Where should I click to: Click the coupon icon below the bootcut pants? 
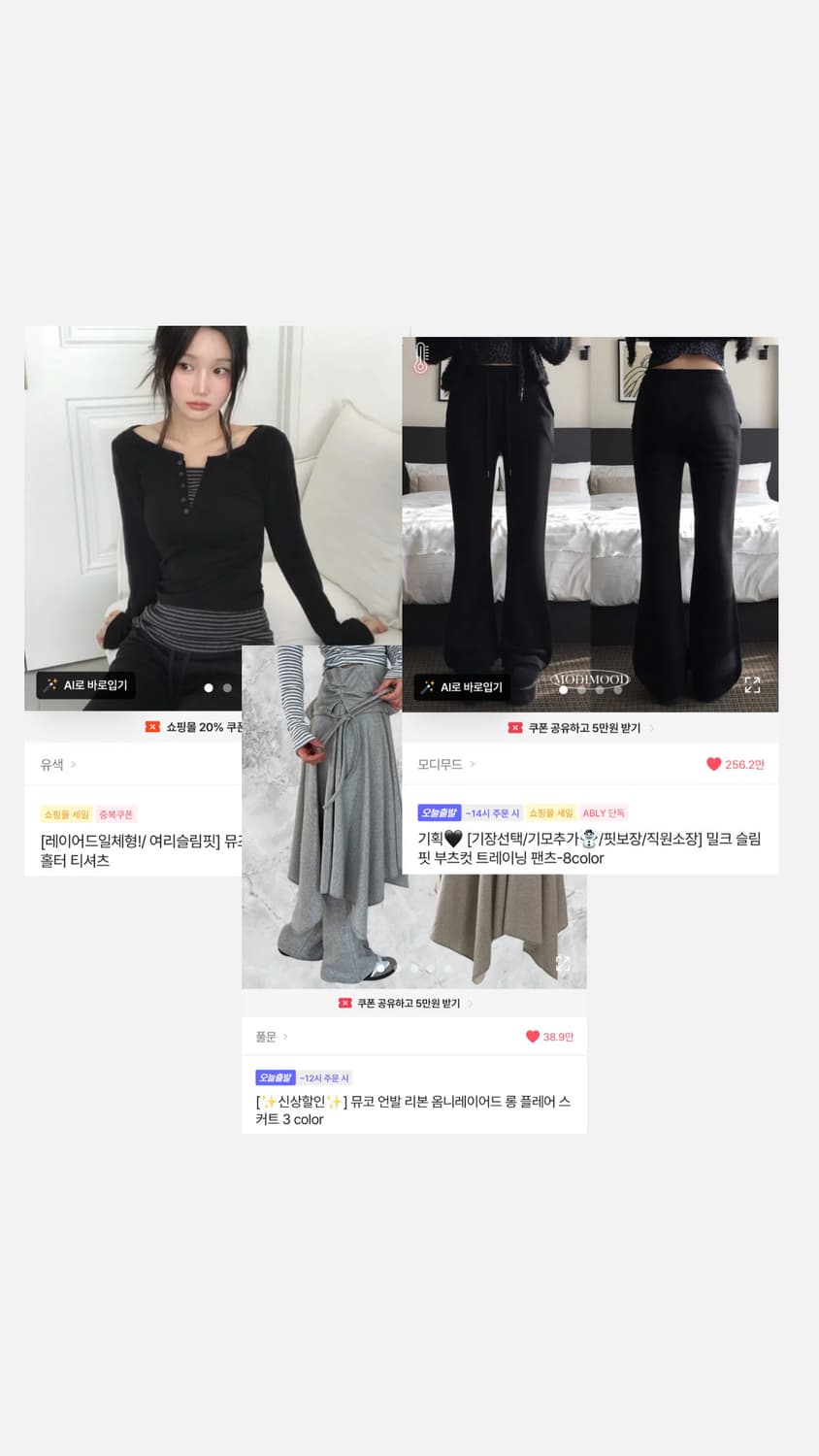click(x=513, y=727)
